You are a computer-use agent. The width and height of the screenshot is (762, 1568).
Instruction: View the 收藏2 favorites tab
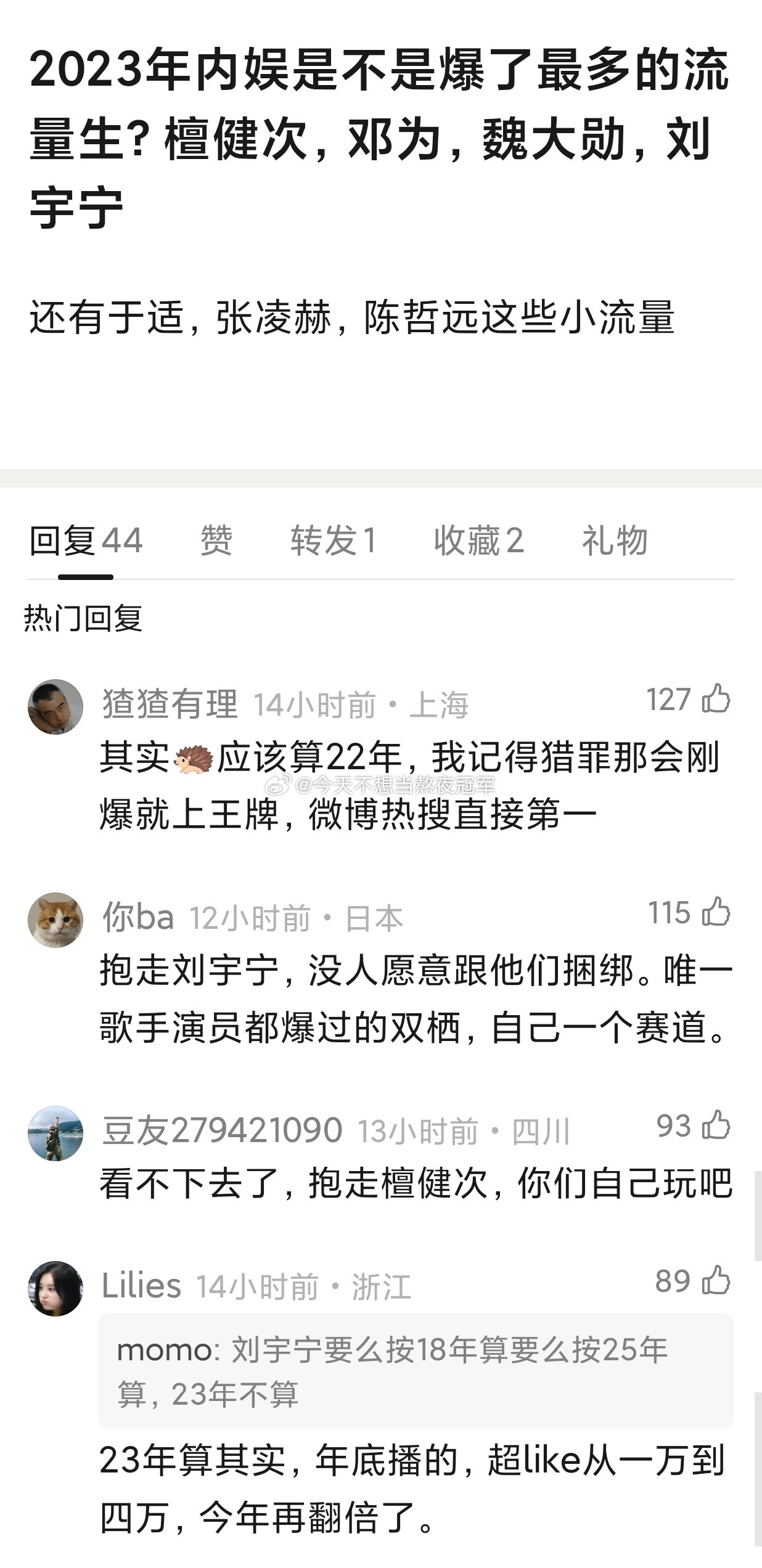click(x=481, y=543)
